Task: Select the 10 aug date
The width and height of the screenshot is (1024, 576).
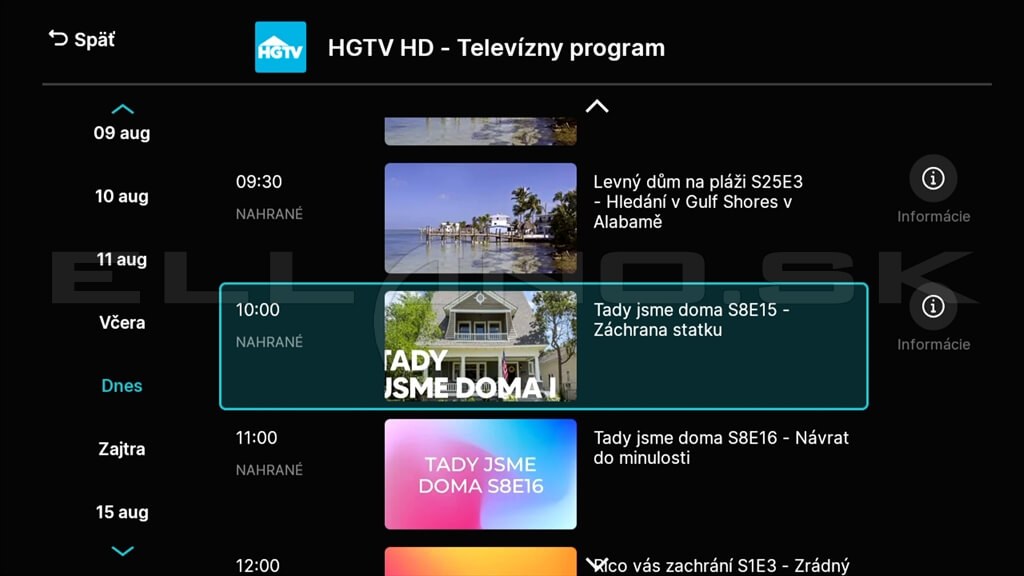Action: pyautogui.click(x=122, y=196)
